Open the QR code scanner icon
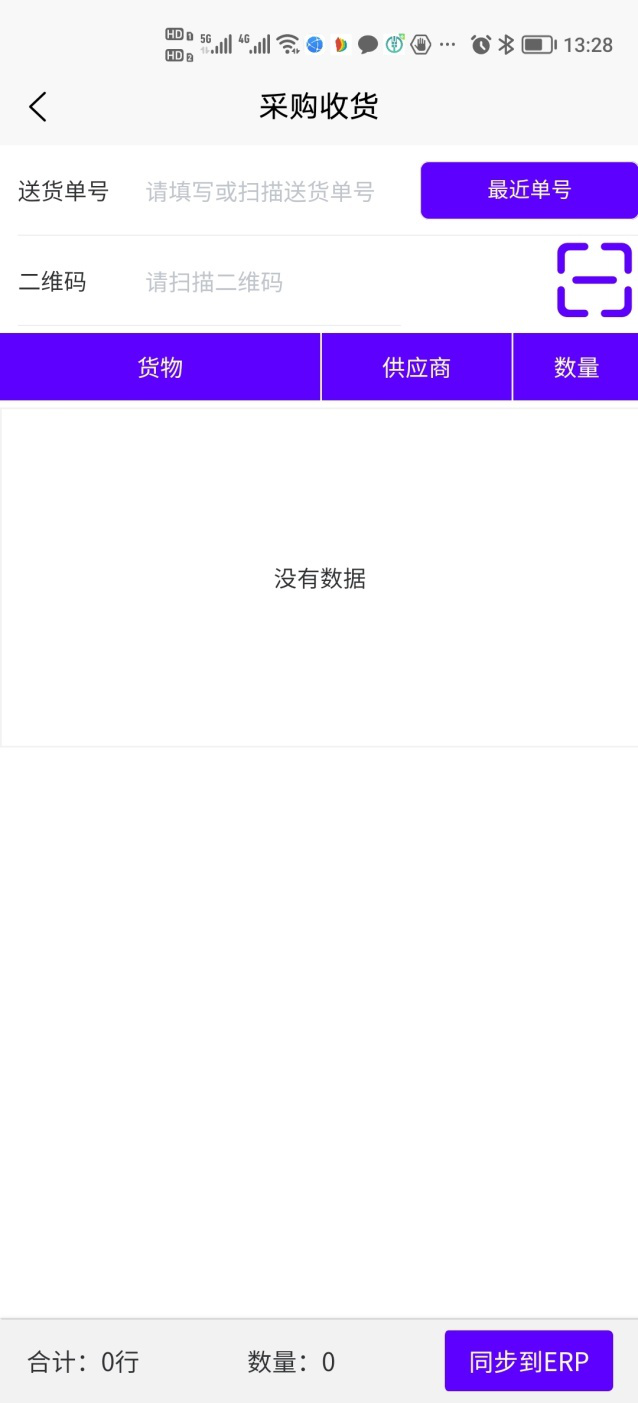 (595, 280)
